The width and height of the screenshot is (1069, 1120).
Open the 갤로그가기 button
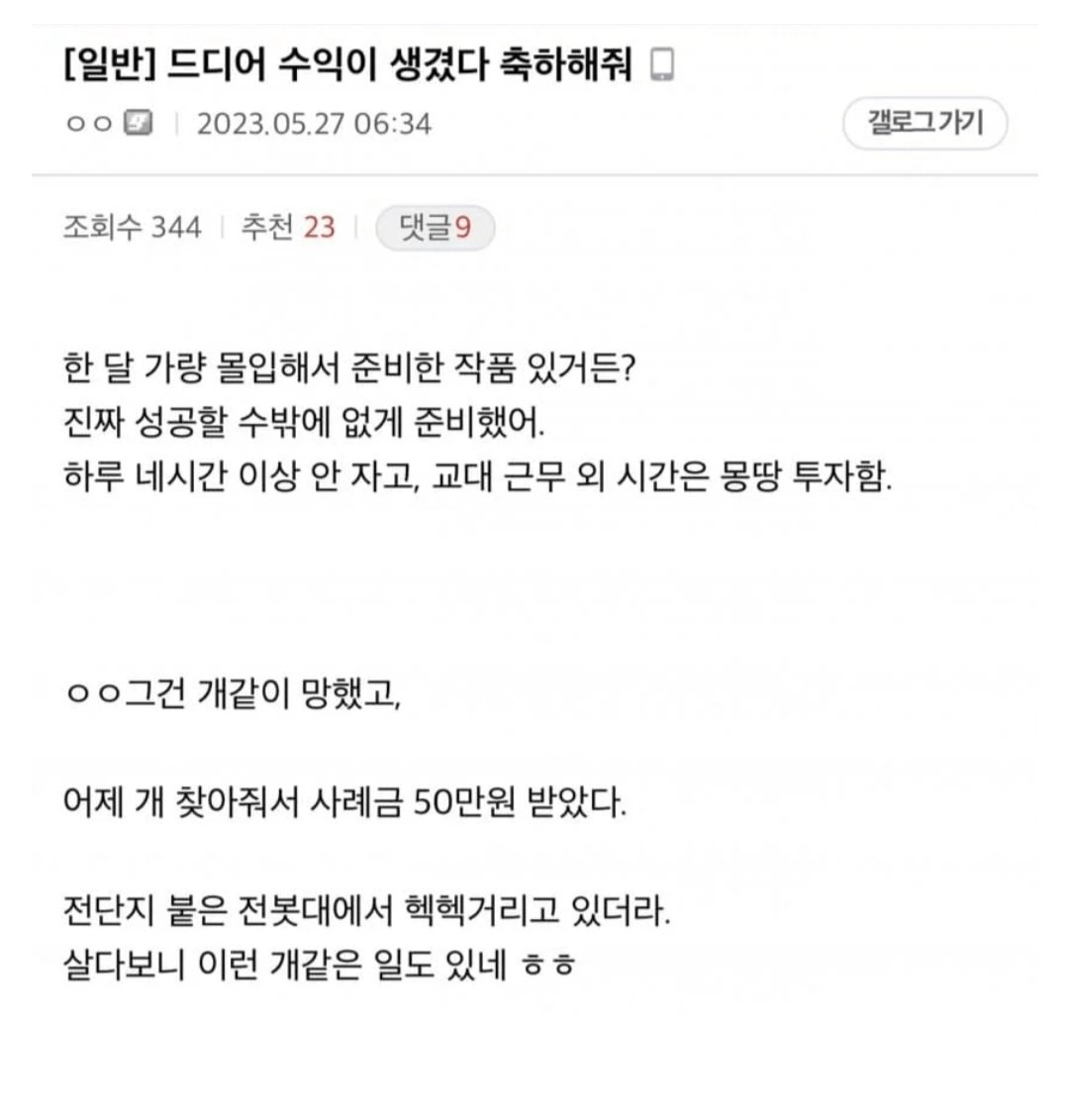pos(924,124)
